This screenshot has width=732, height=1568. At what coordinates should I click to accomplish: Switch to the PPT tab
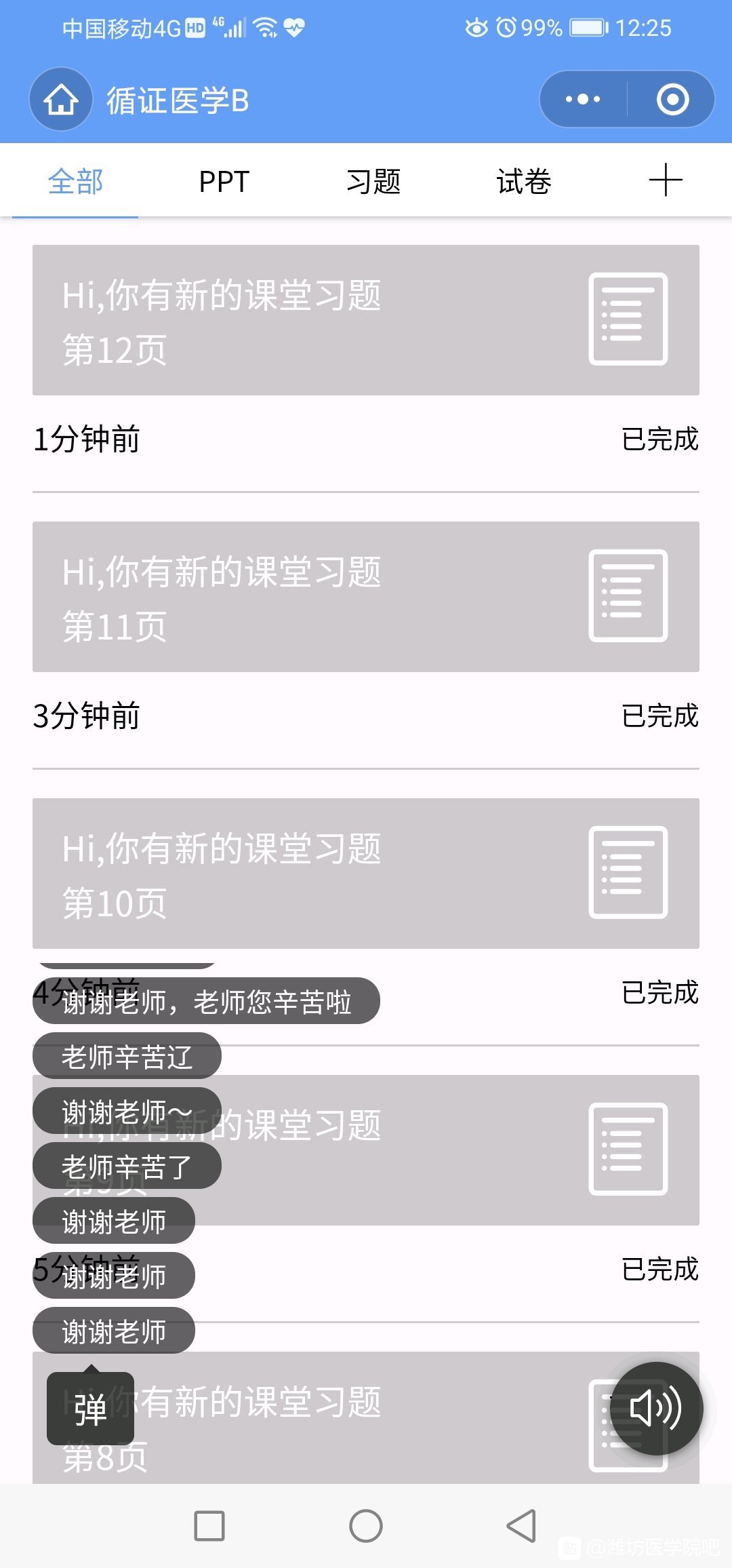[224, 182]
